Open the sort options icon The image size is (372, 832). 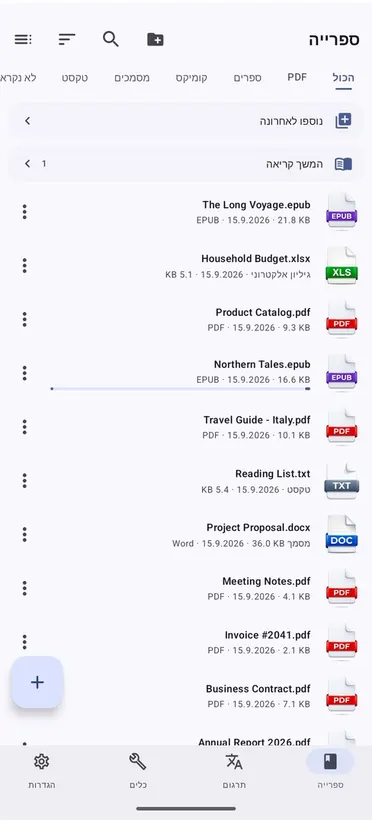click(67, 39)
